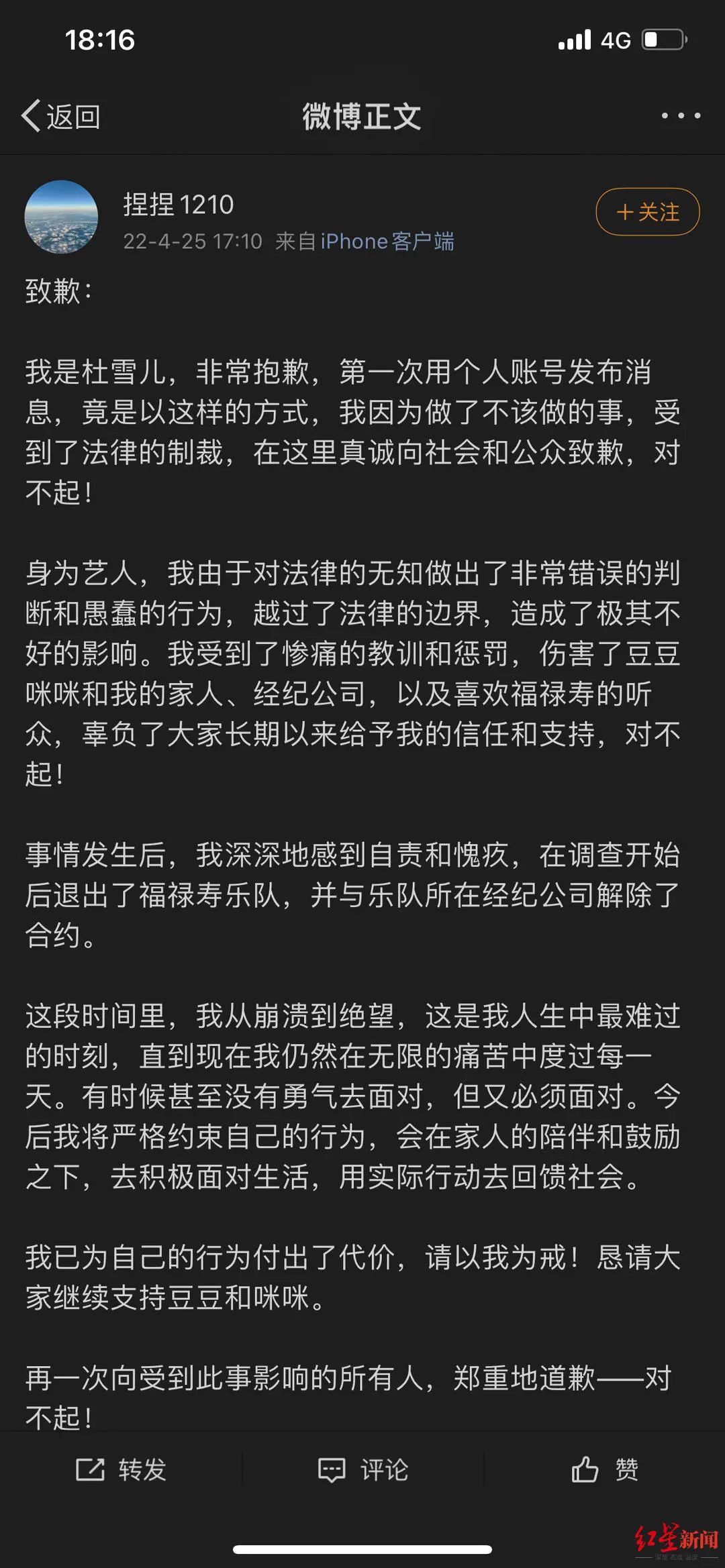Tap the iPhone客户端 source link
Screen dimensions: 725x1568
point(387,242)
